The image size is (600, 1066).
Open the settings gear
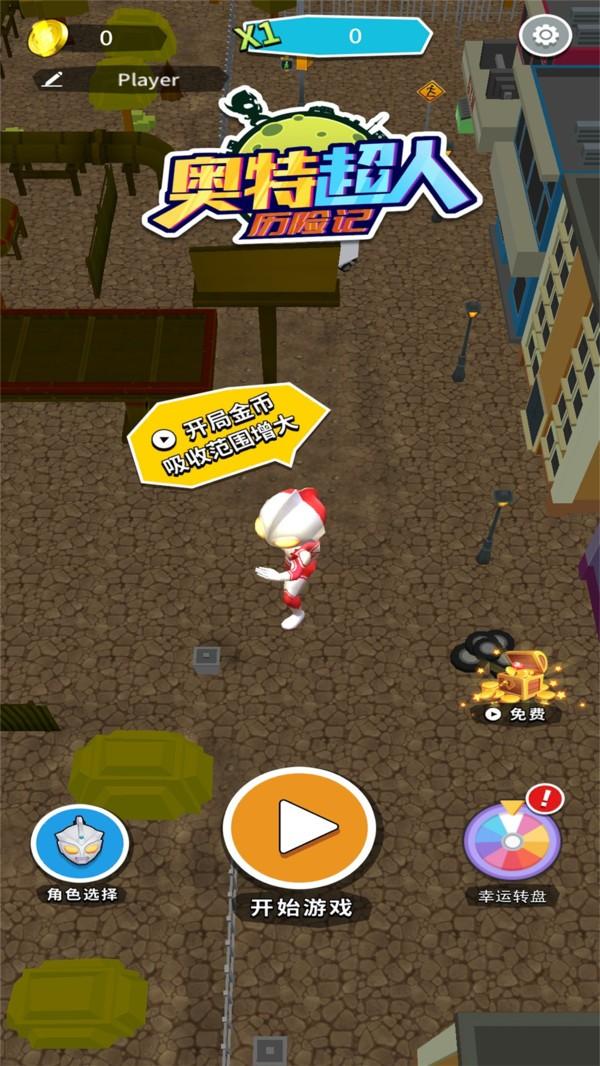pyautogui.click(x=545, y=36)
